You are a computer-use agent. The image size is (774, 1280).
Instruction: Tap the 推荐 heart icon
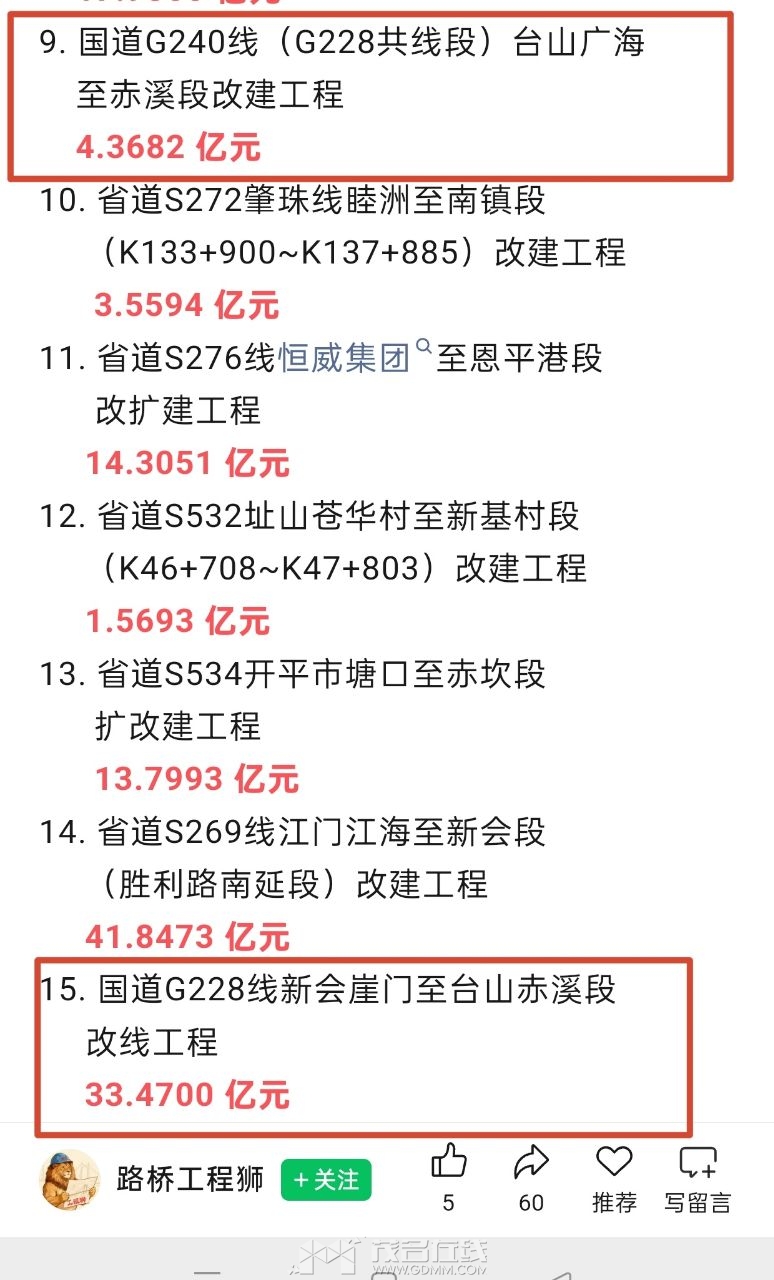(614, 1163)
